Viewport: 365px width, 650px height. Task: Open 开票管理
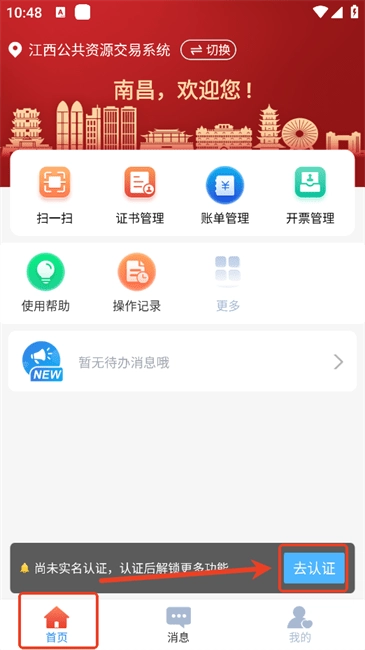click(x=310, y=195)
